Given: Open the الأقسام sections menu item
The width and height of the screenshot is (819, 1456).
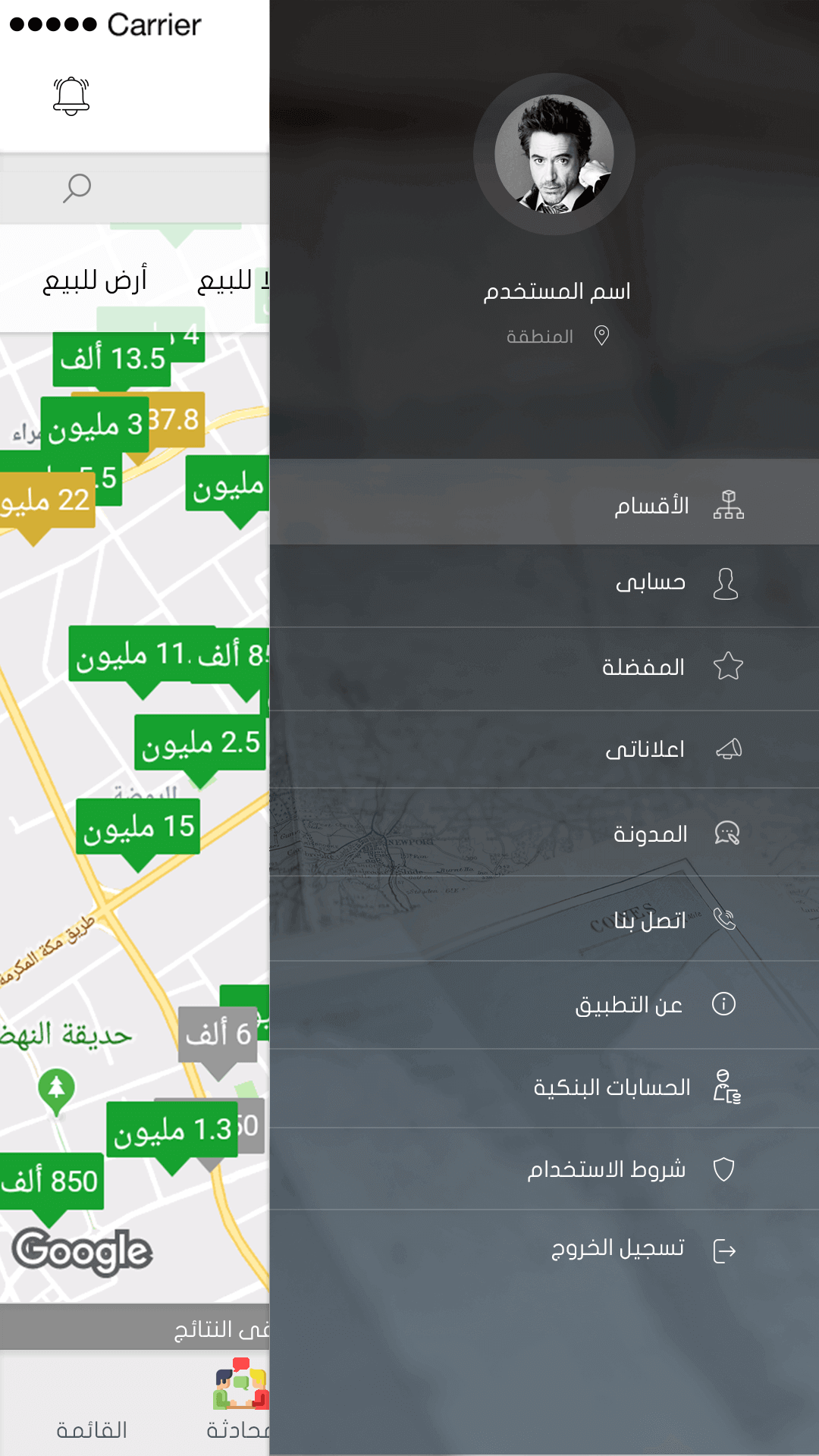Looking at the screenshot, I should [x=544, y=502].
